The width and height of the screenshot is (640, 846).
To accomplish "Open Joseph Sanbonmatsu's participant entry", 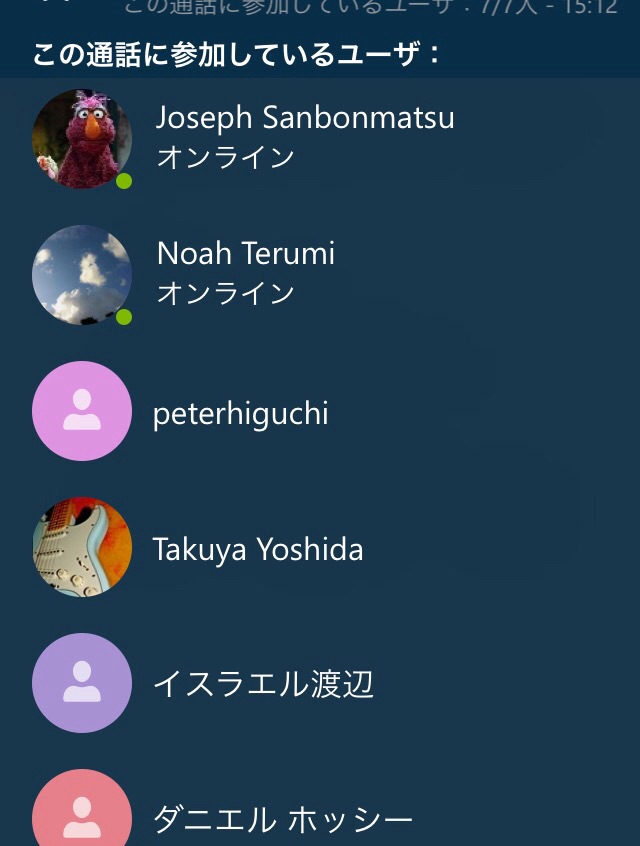I will (304, 136).
